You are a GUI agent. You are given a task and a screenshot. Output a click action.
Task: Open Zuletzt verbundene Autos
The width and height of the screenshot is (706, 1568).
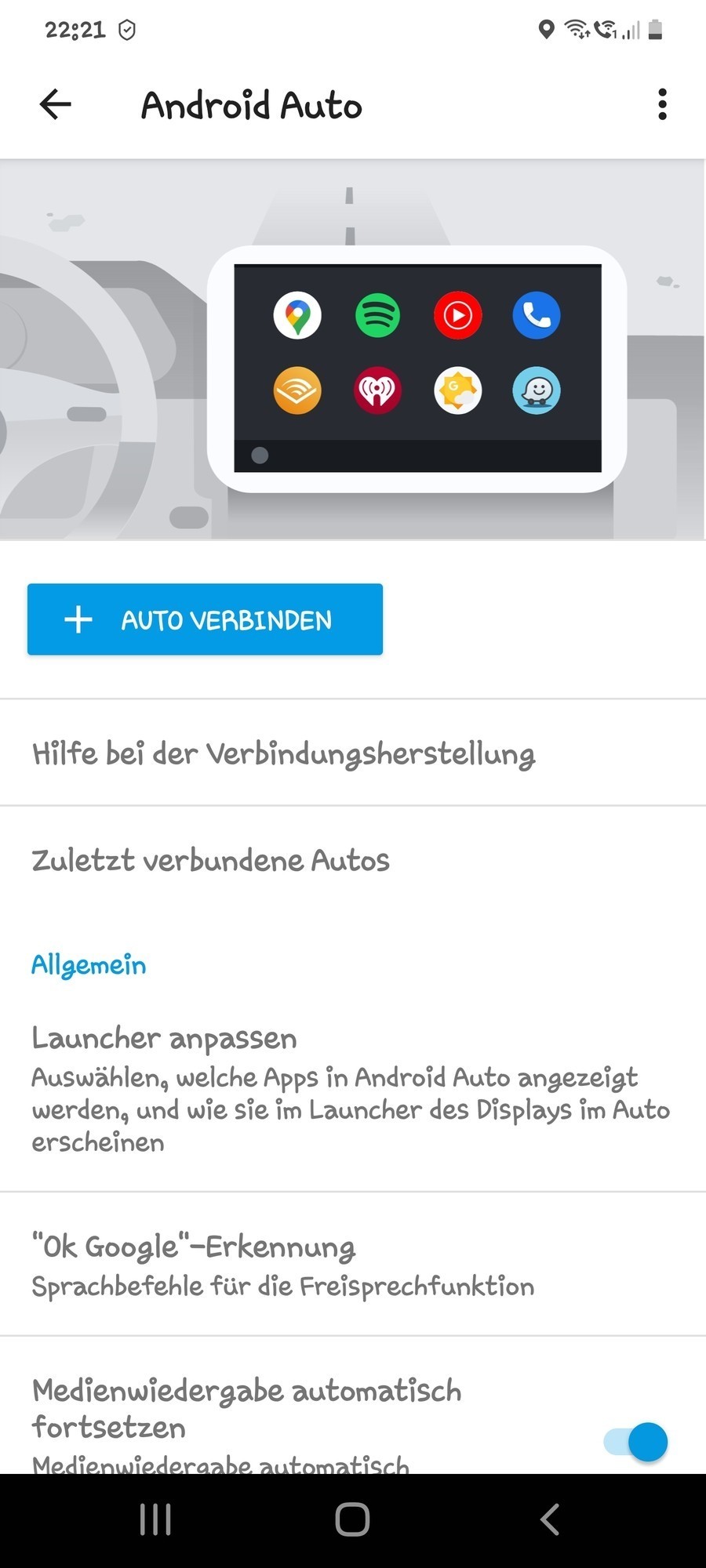click(x=210, y=860)
